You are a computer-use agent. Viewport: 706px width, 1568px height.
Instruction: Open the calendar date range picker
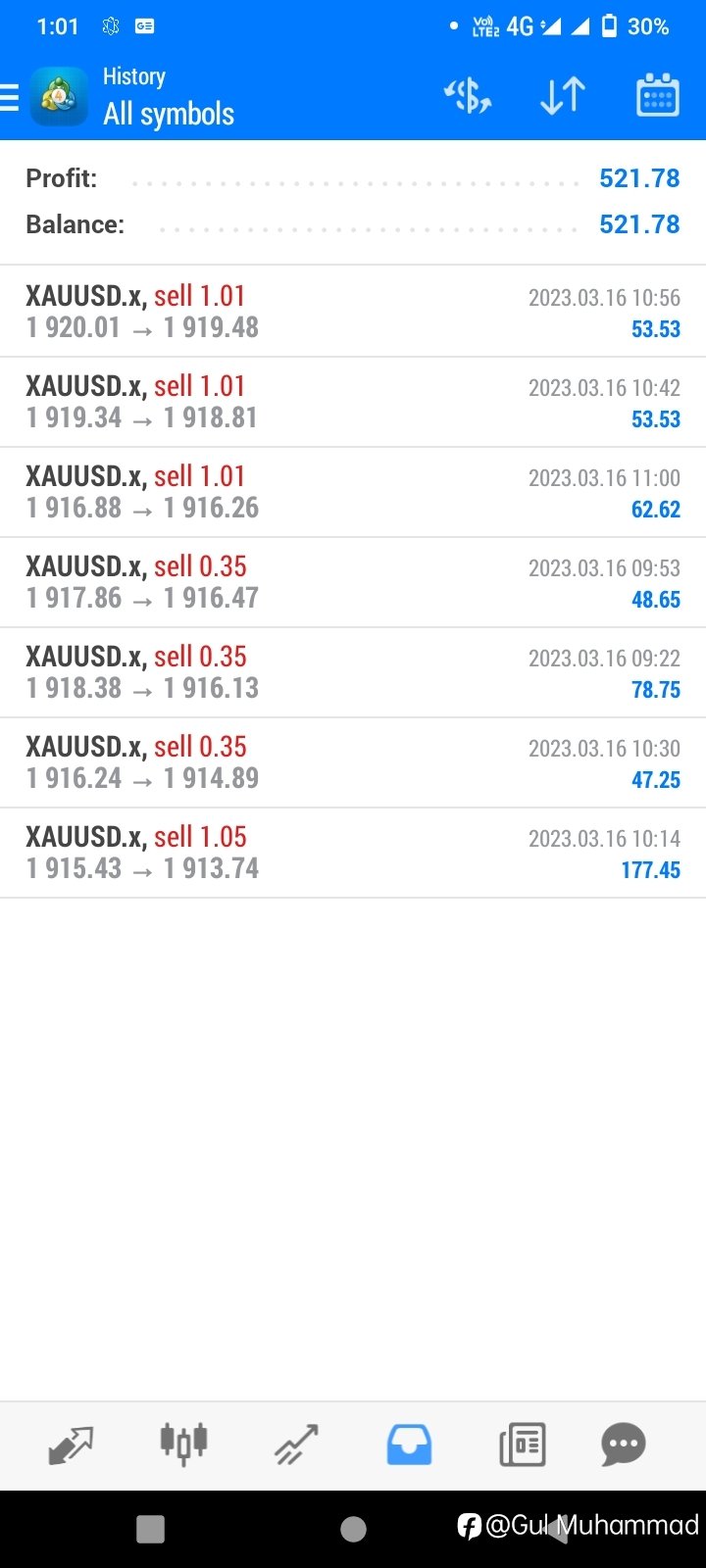click(x=657, y=95)
